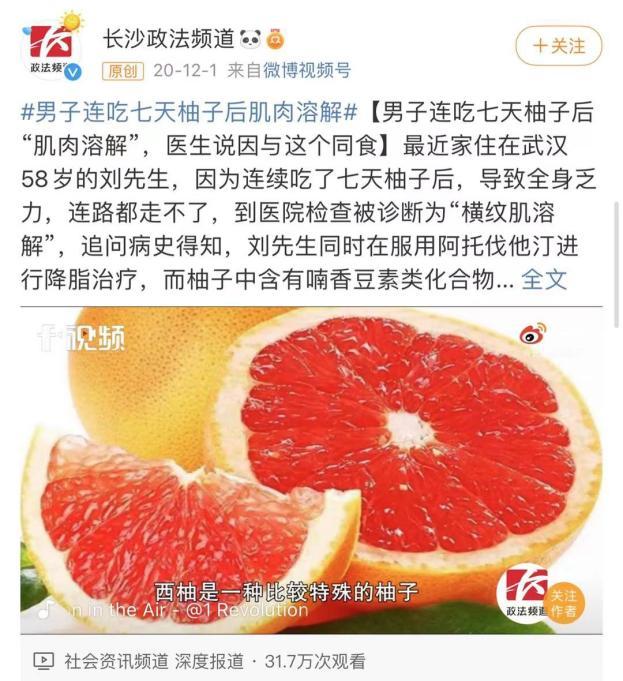This screenshot has height=681, width=623.
Task: Follow 长沙政法频道 with the 关注 button
Action: point(559,45)
